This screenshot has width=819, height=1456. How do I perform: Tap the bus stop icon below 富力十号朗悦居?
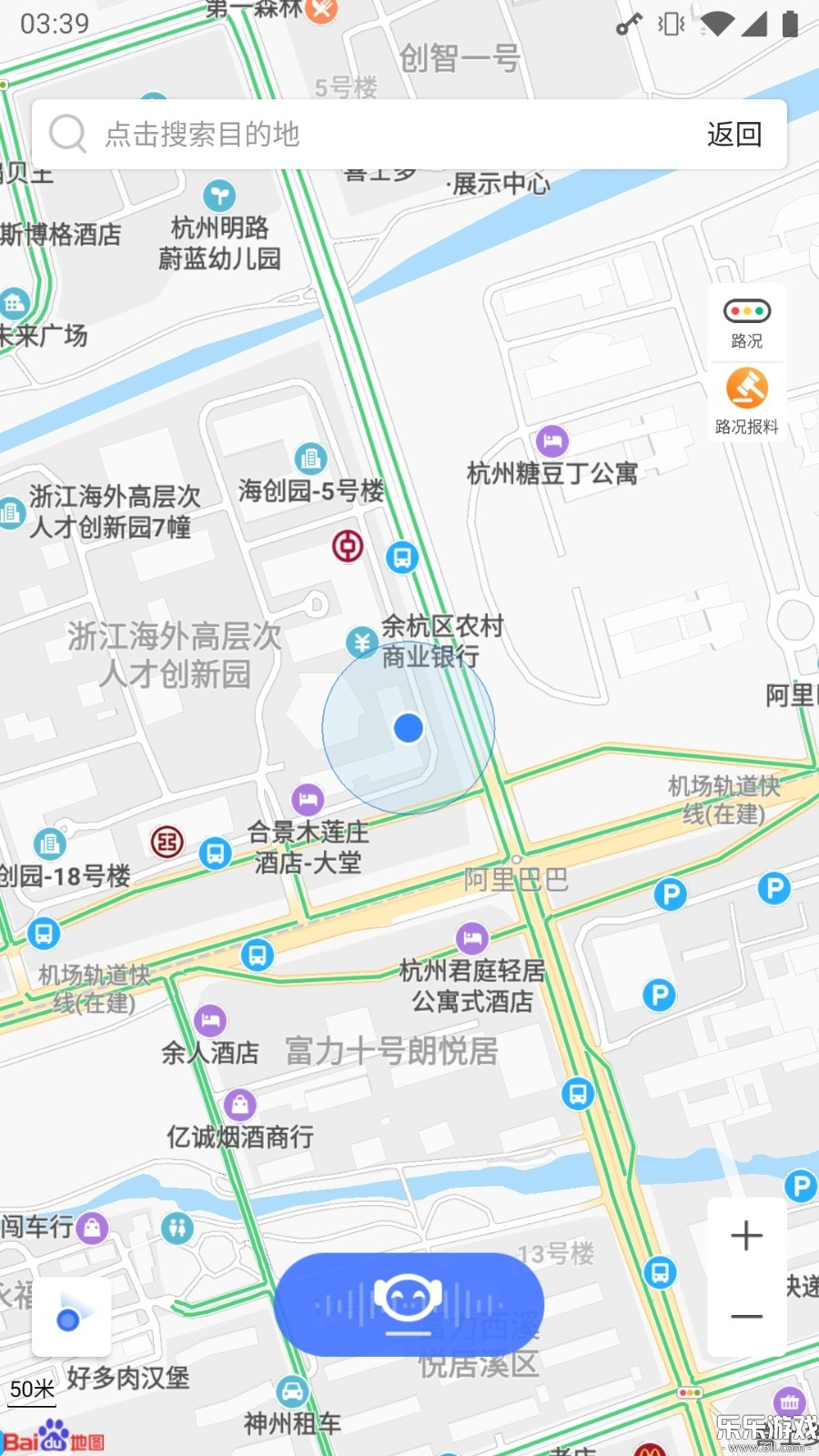579,1095
